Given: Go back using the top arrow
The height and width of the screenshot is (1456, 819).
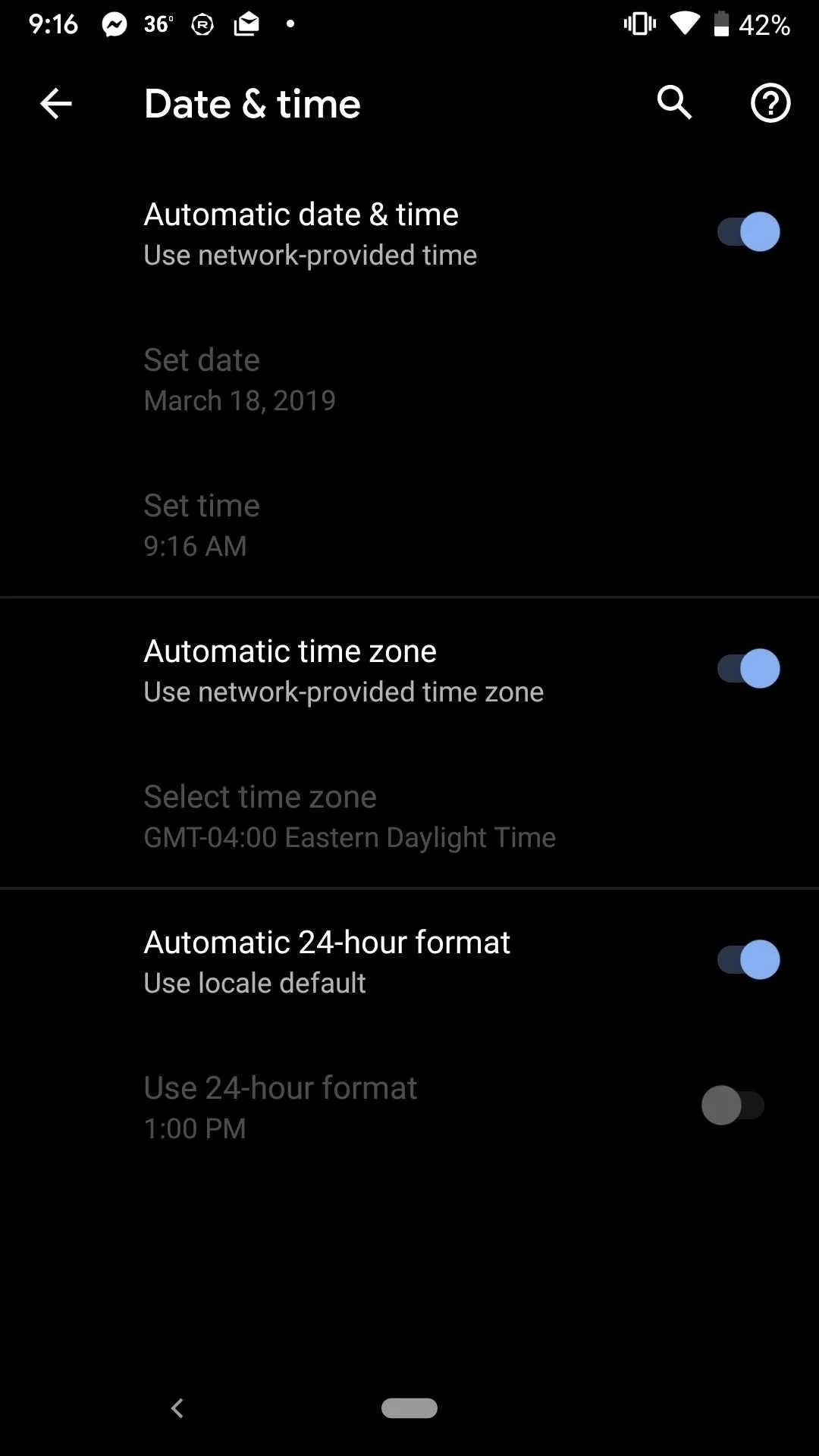Looking at the screenshot, I should (x=55, y=104).
